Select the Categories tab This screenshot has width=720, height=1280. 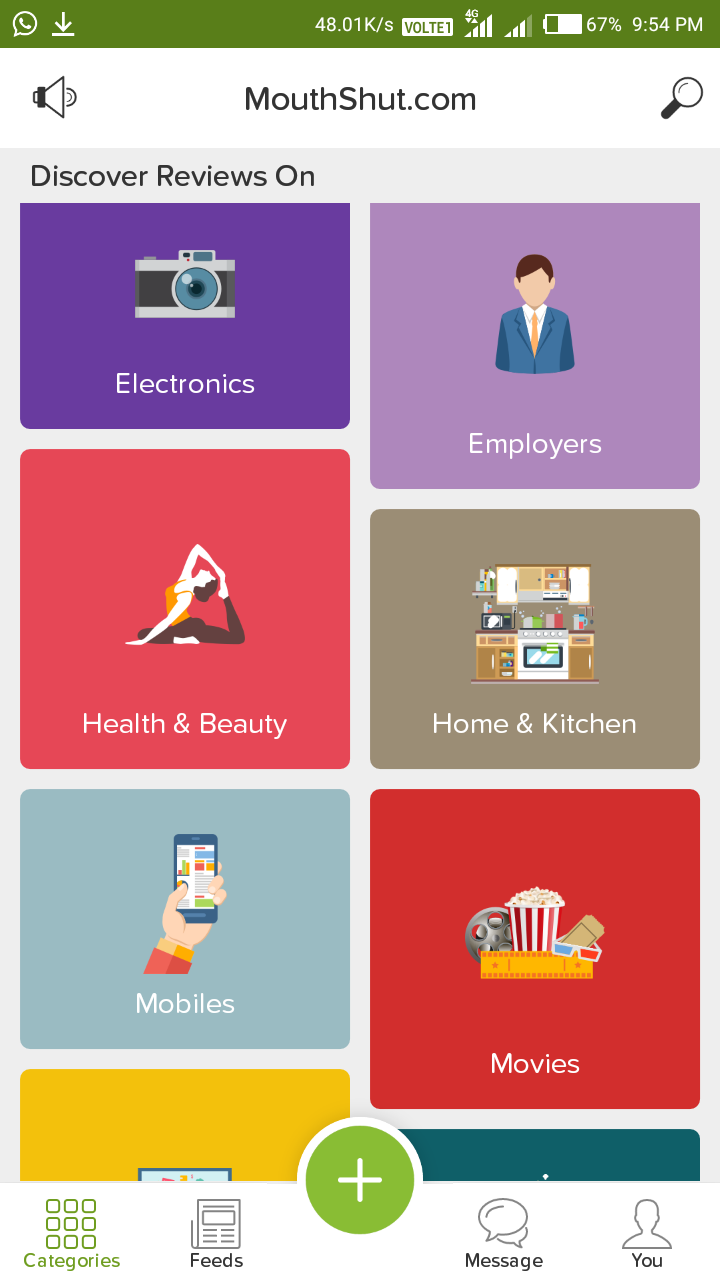click(72, 1235)
